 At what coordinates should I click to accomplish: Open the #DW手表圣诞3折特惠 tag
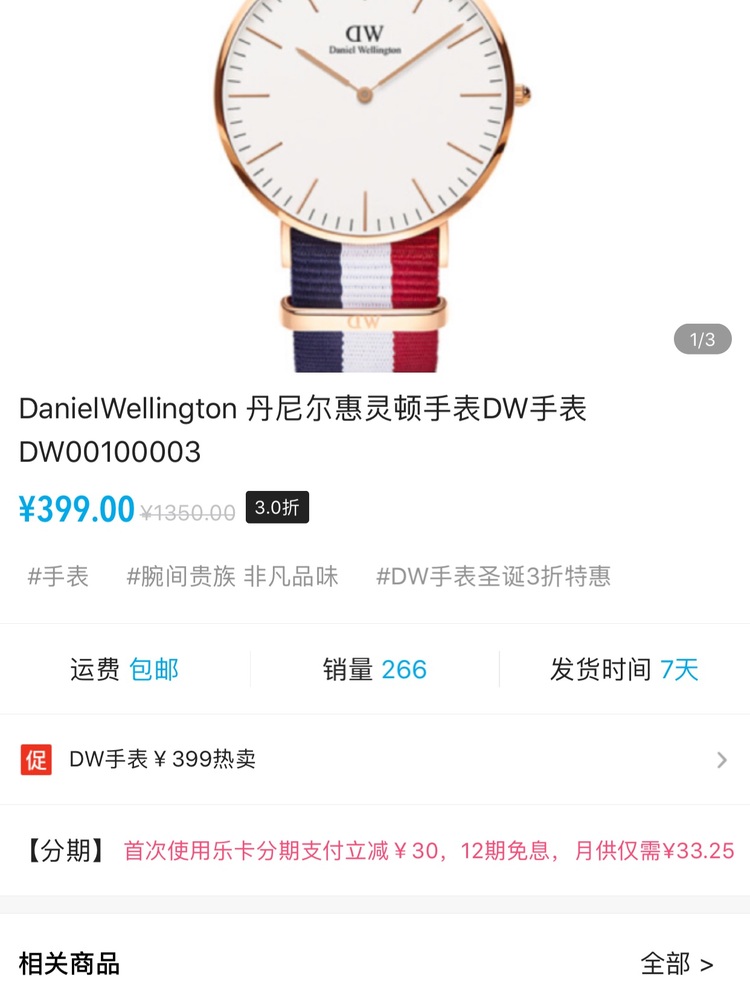493,577
